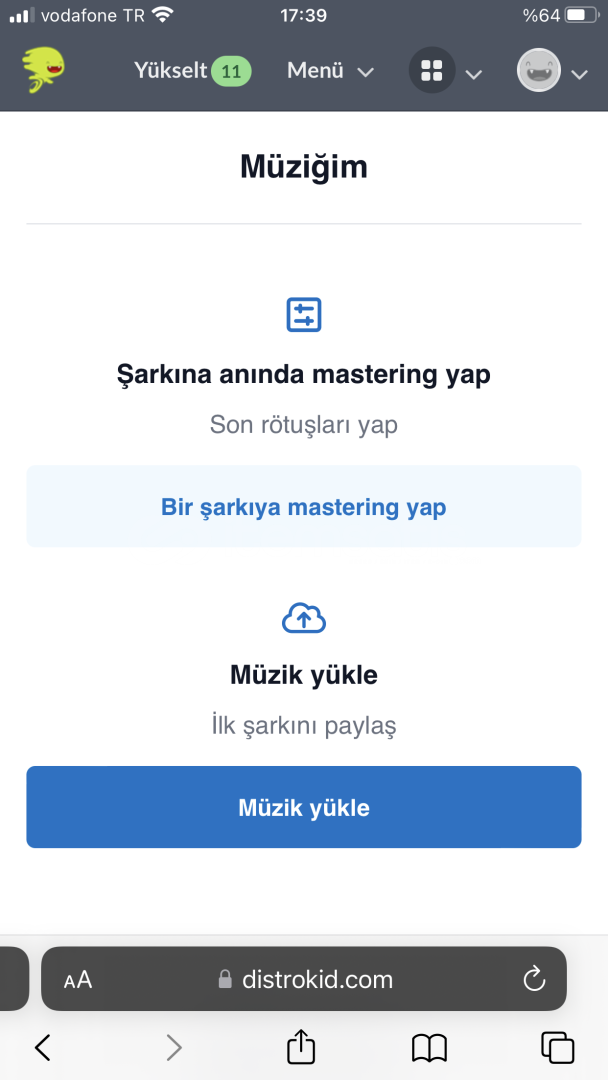Go back to the previous page

tap(43, 1048)
